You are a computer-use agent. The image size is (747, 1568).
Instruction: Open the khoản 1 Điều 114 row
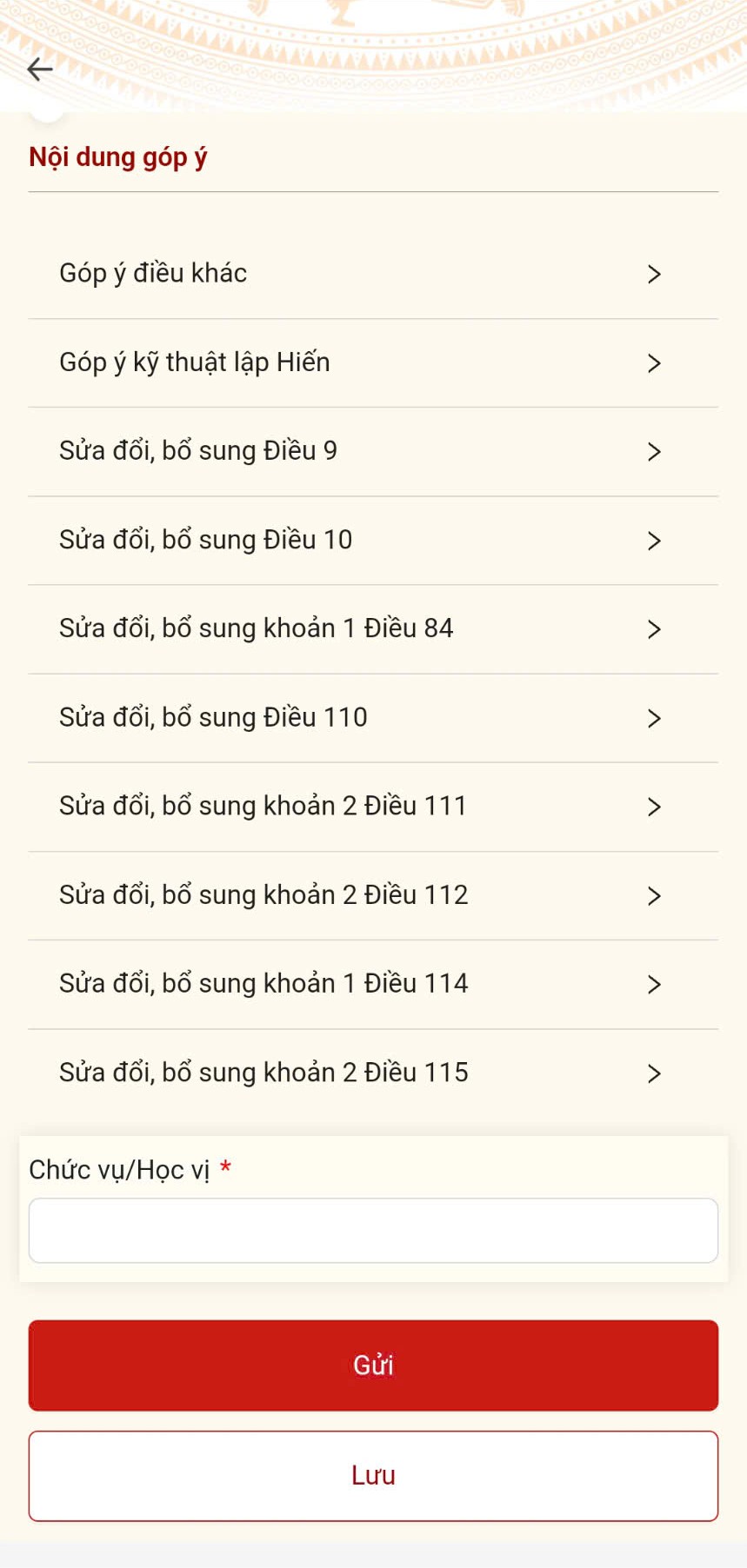pos(373,984)
